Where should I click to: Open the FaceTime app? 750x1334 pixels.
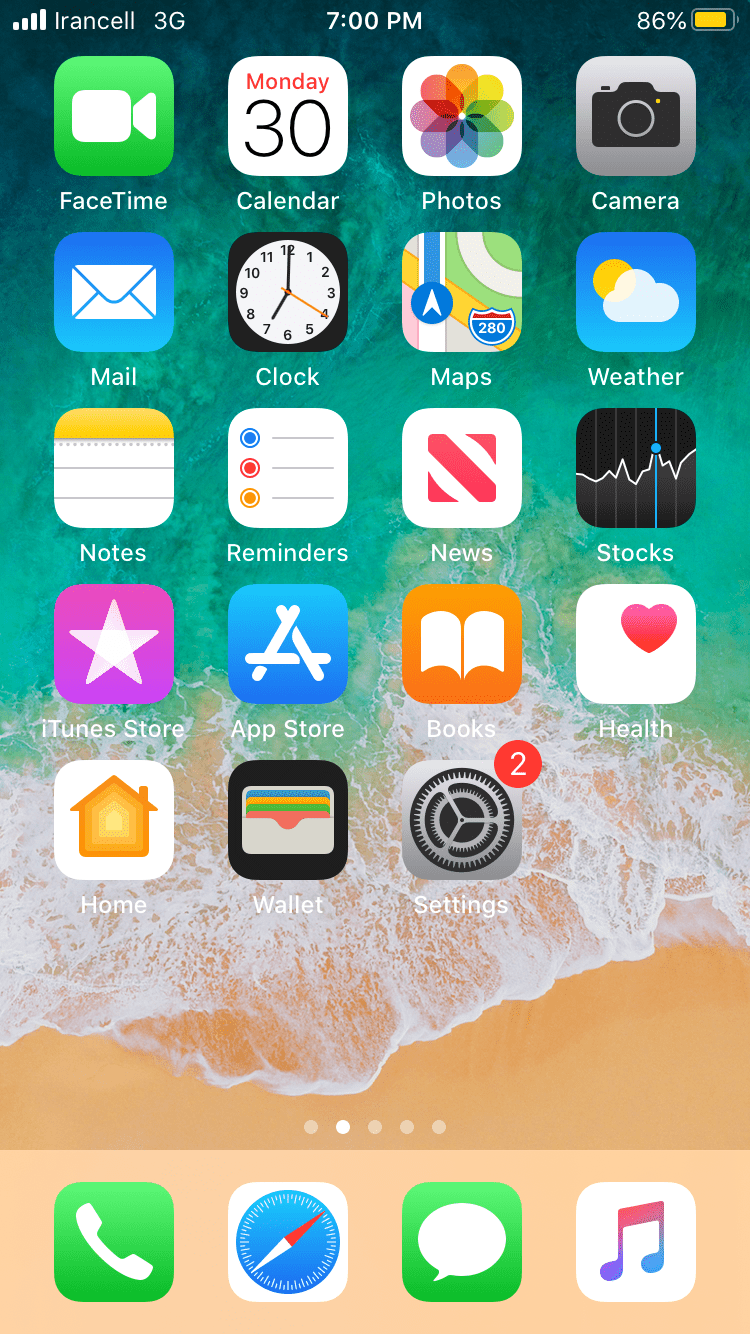coord(114,116)
